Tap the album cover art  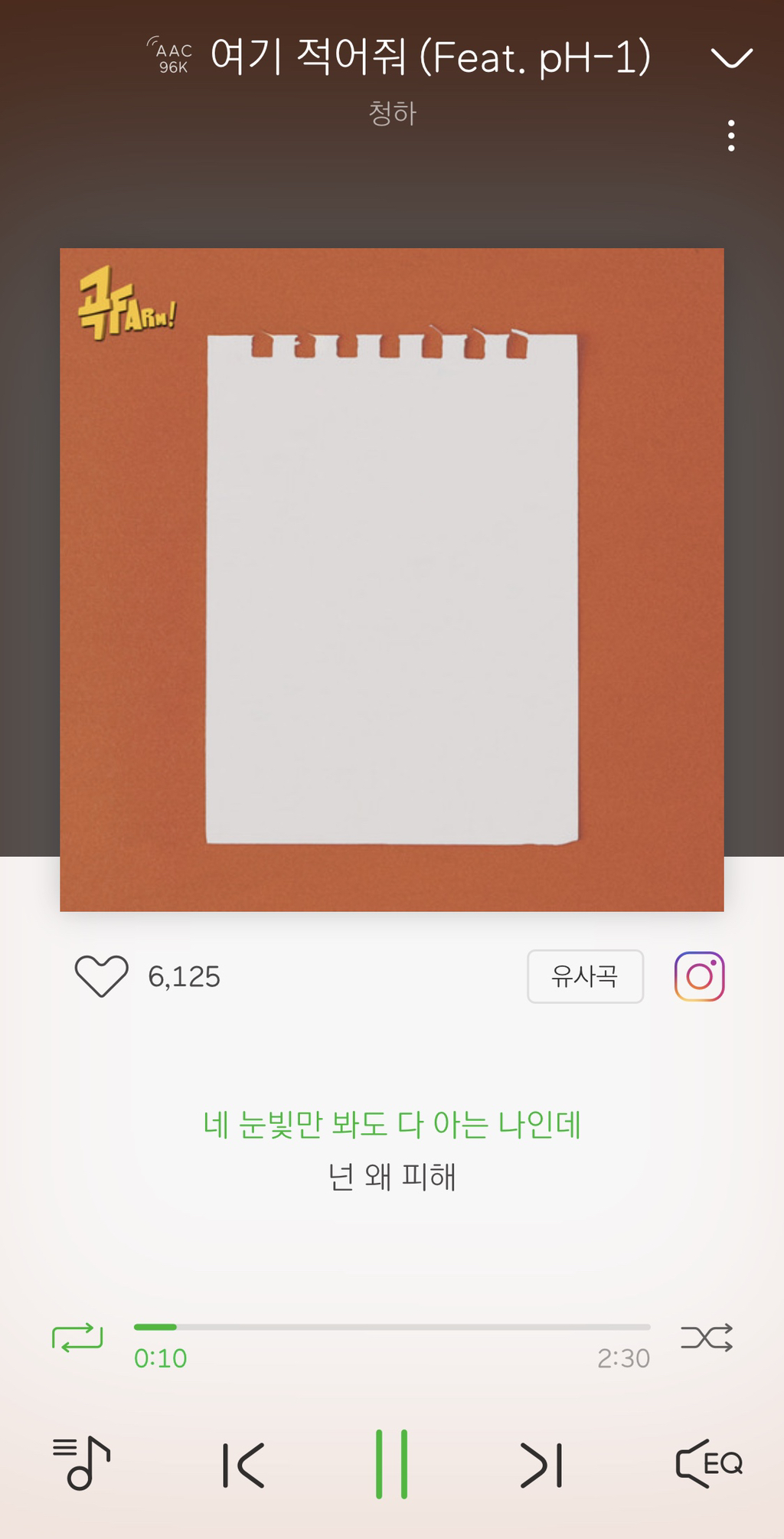(x=392, y=580)
